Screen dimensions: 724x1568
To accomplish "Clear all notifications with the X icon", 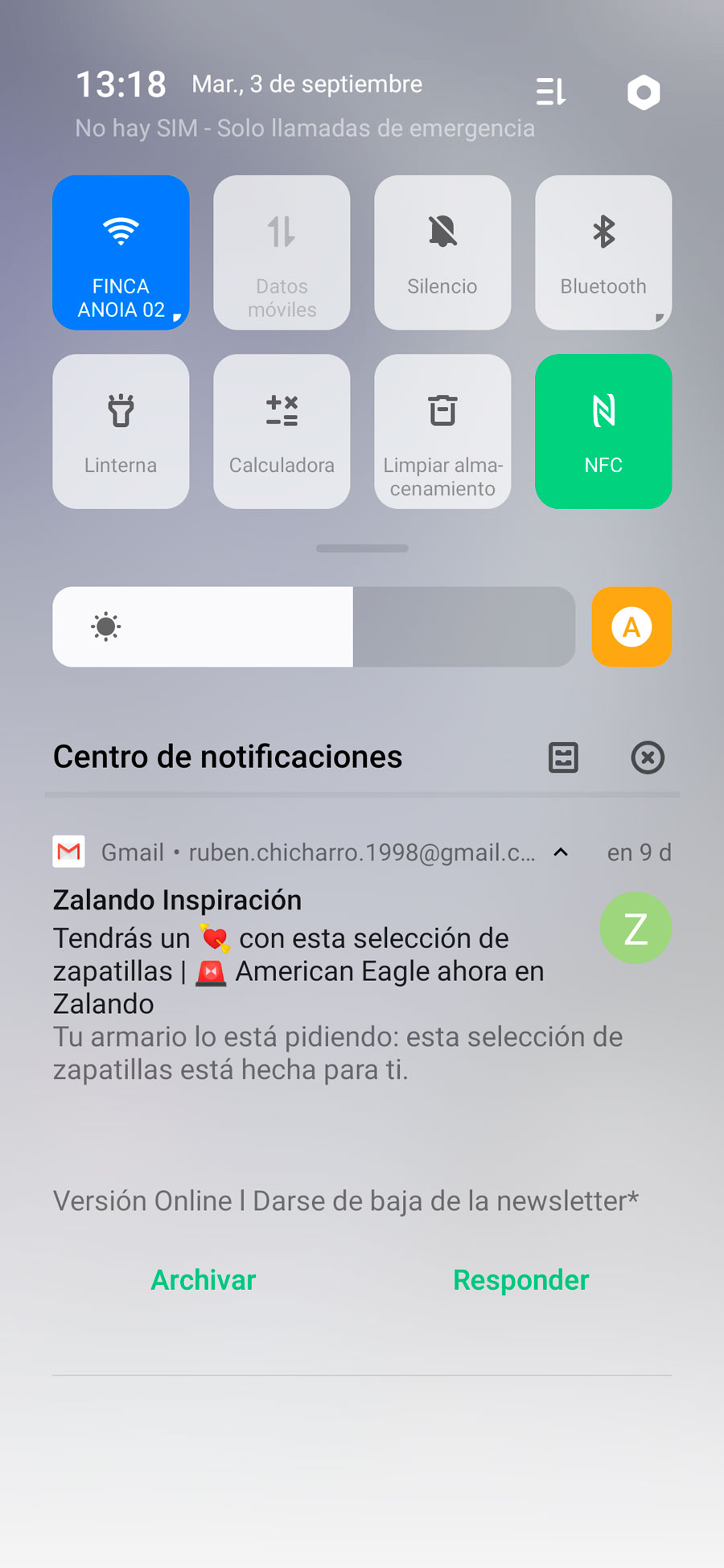I will pos(648,757).
